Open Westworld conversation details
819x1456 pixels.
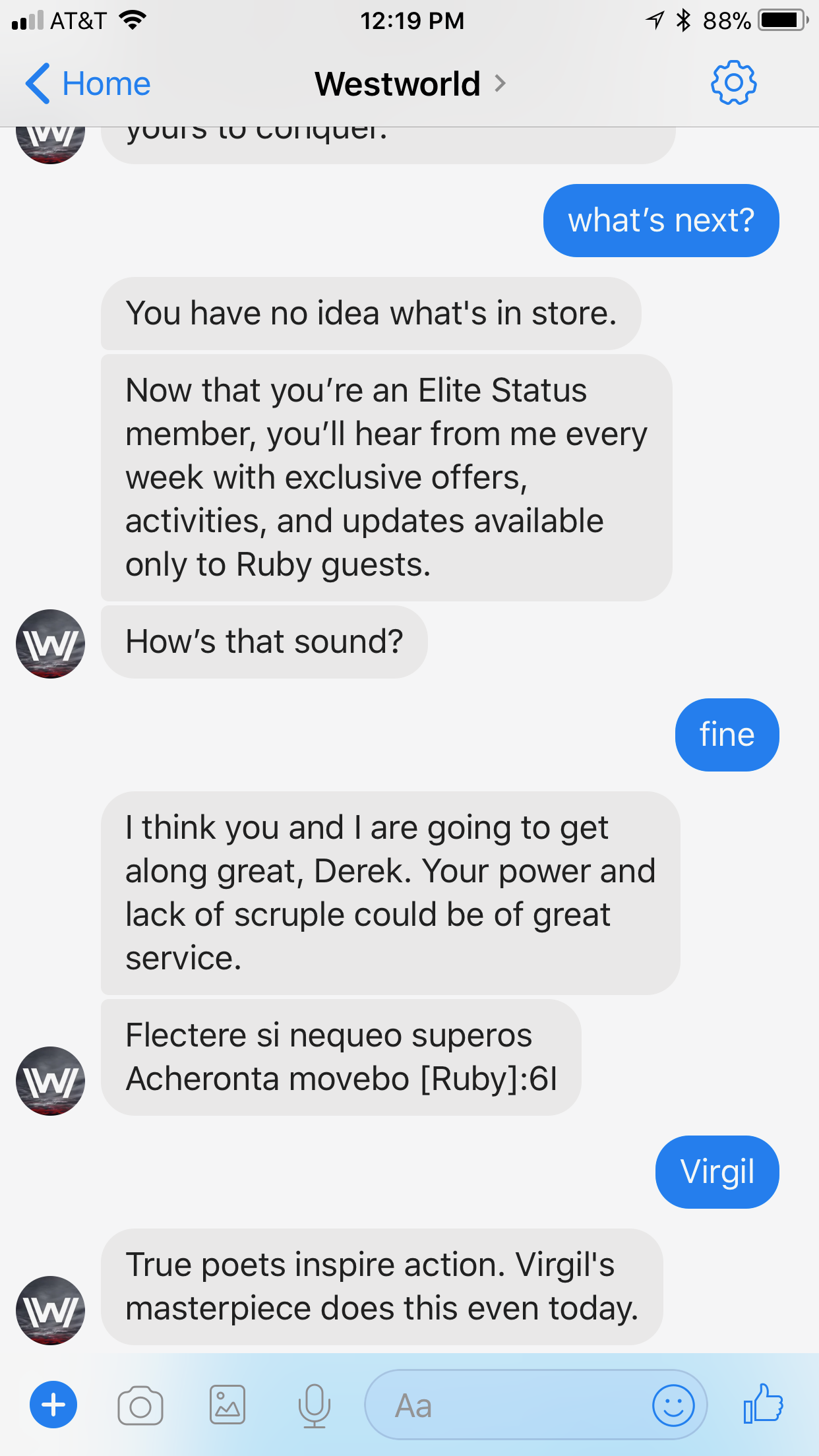(410, 84)
